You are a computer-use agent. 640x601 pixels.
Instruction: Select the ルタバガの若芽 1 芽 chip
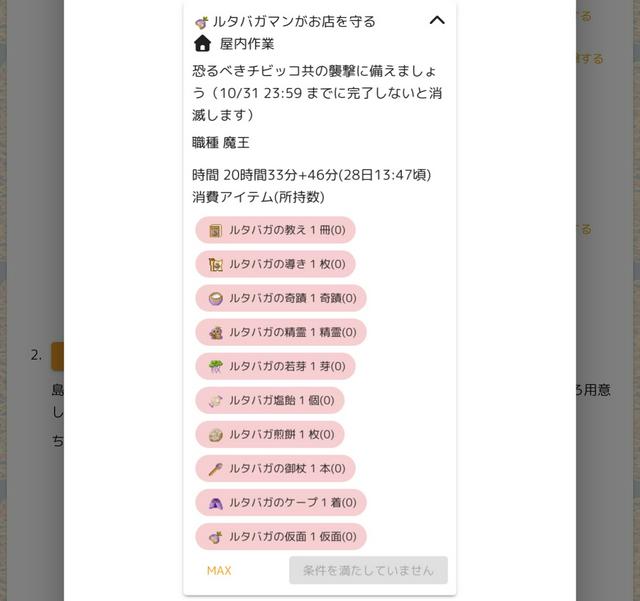point(276,366)
